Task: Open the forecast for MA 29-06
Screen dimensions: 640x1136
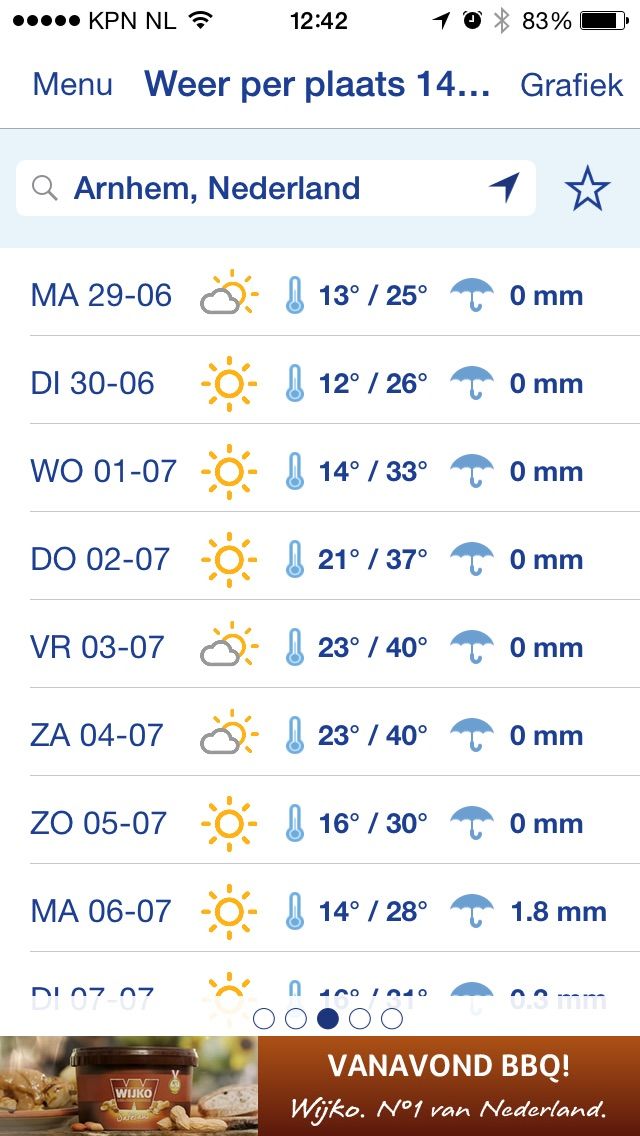Action: click(x=320, y=296)
